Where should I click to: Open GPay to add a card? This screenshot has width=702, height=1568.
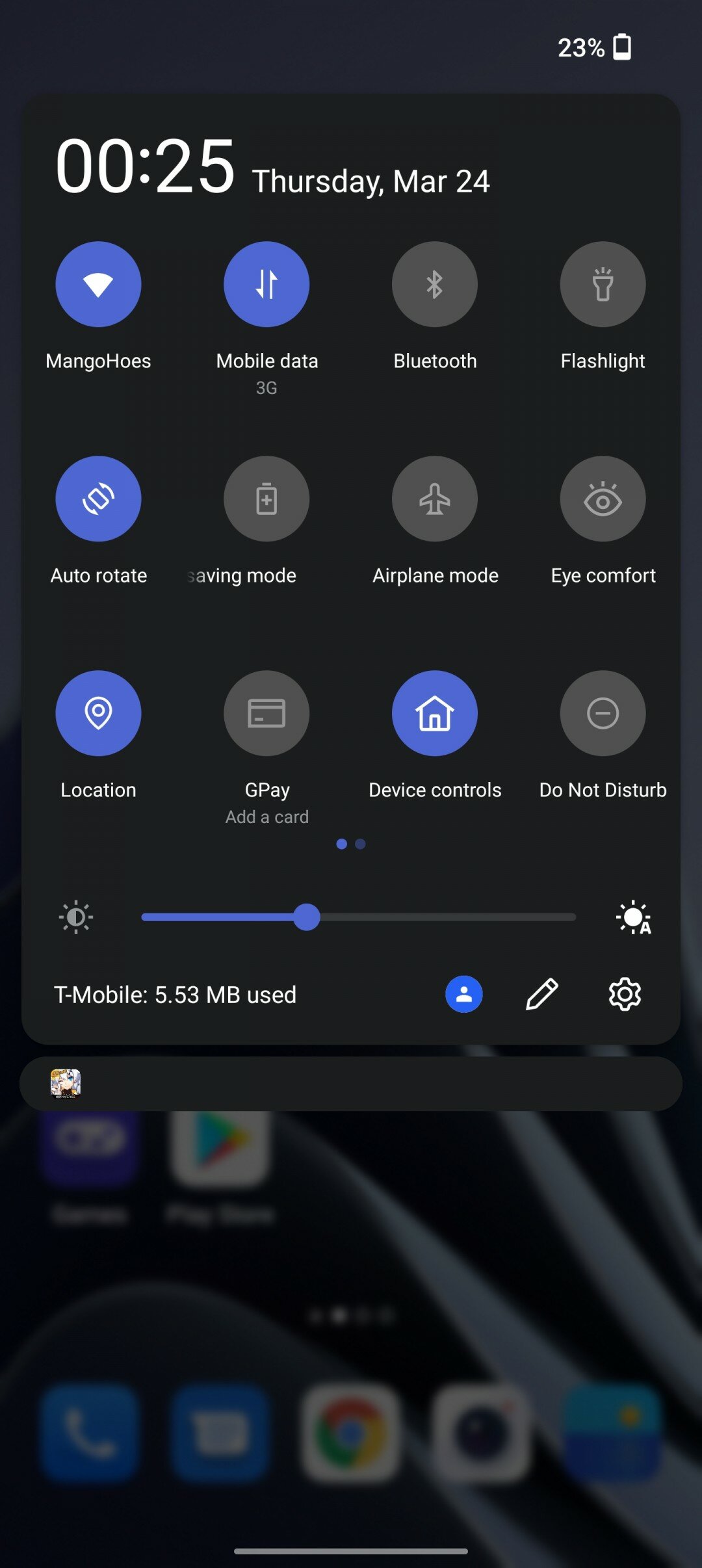click(x=266, y=713)
